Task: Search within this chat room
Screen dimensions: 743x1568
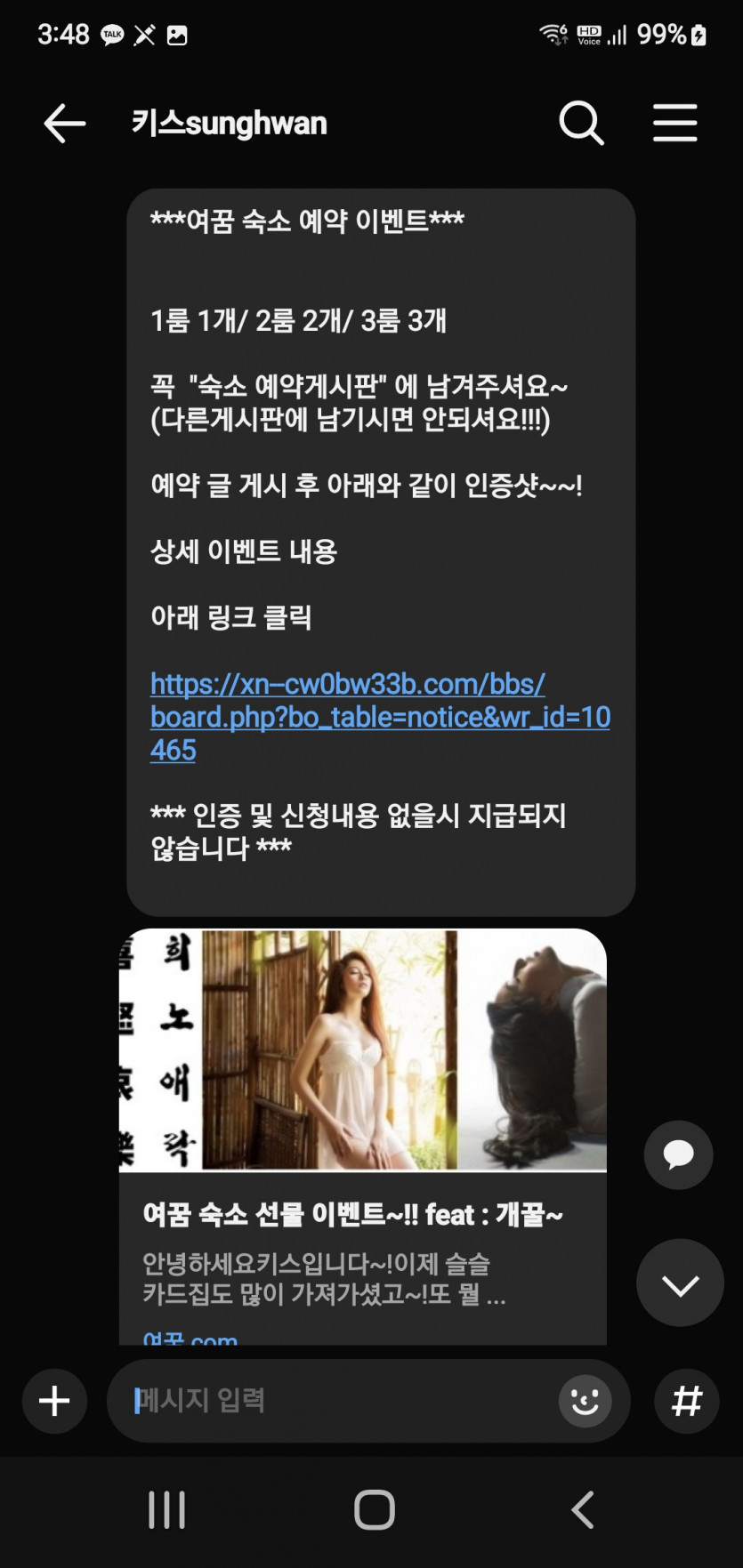Action: (x=581, y=124)
